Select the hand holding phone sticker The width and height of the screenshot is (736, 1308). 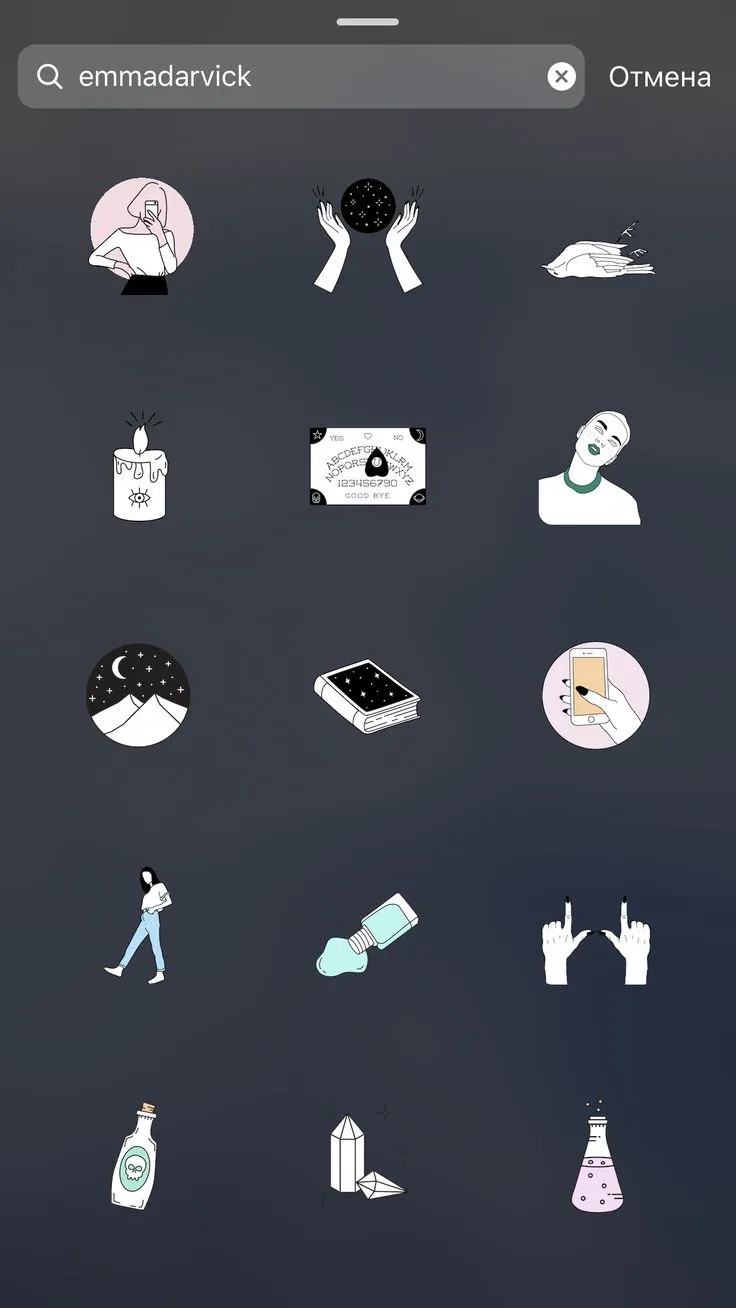[x=596, y=695]
